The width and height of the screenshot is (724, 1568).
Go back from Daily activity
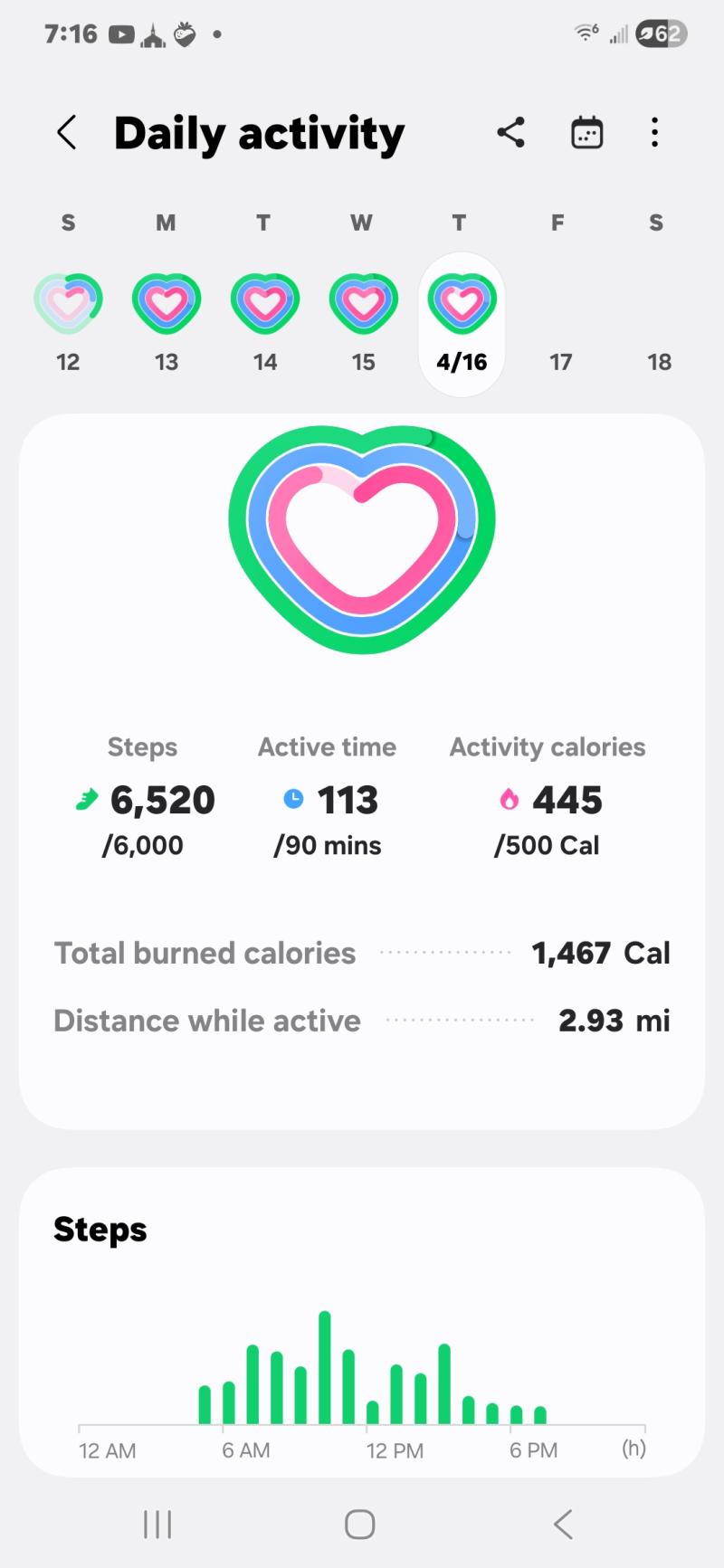coord(66,133)
